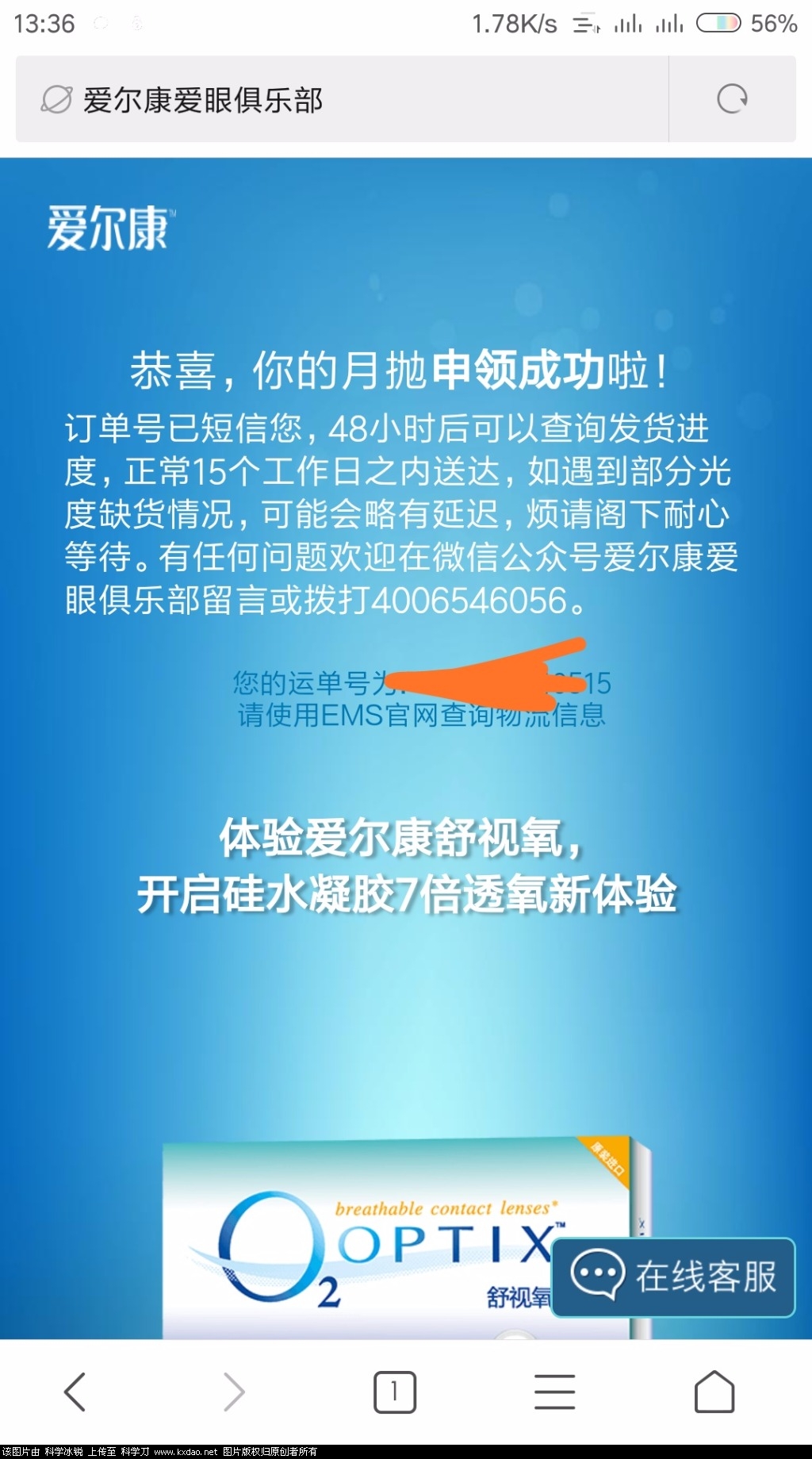This screenshot has height=1459, width=812.
Task: Open the browser menu
Action: (x=554, y=1391)
